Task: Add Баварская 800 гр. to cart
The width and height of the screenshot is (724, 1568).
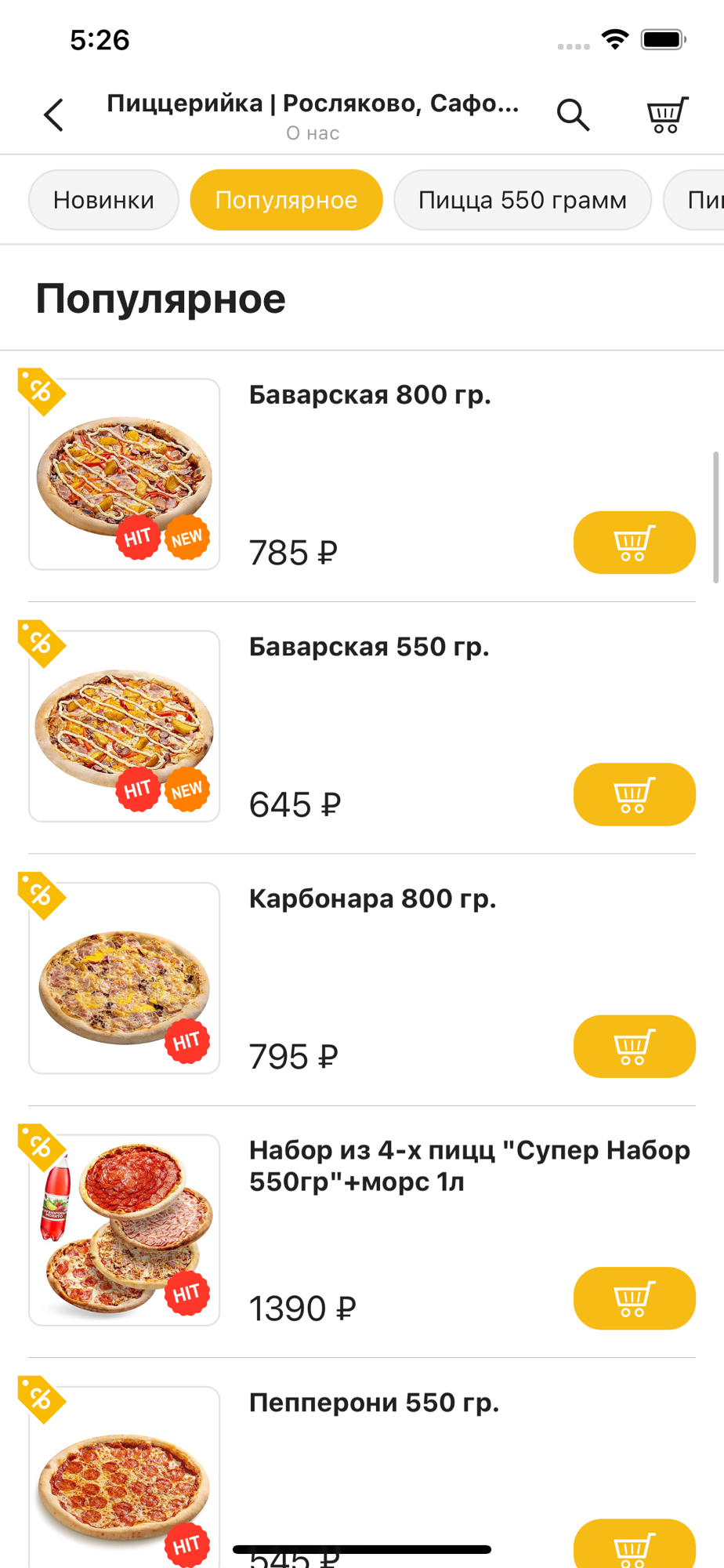Action: [634, 543]
